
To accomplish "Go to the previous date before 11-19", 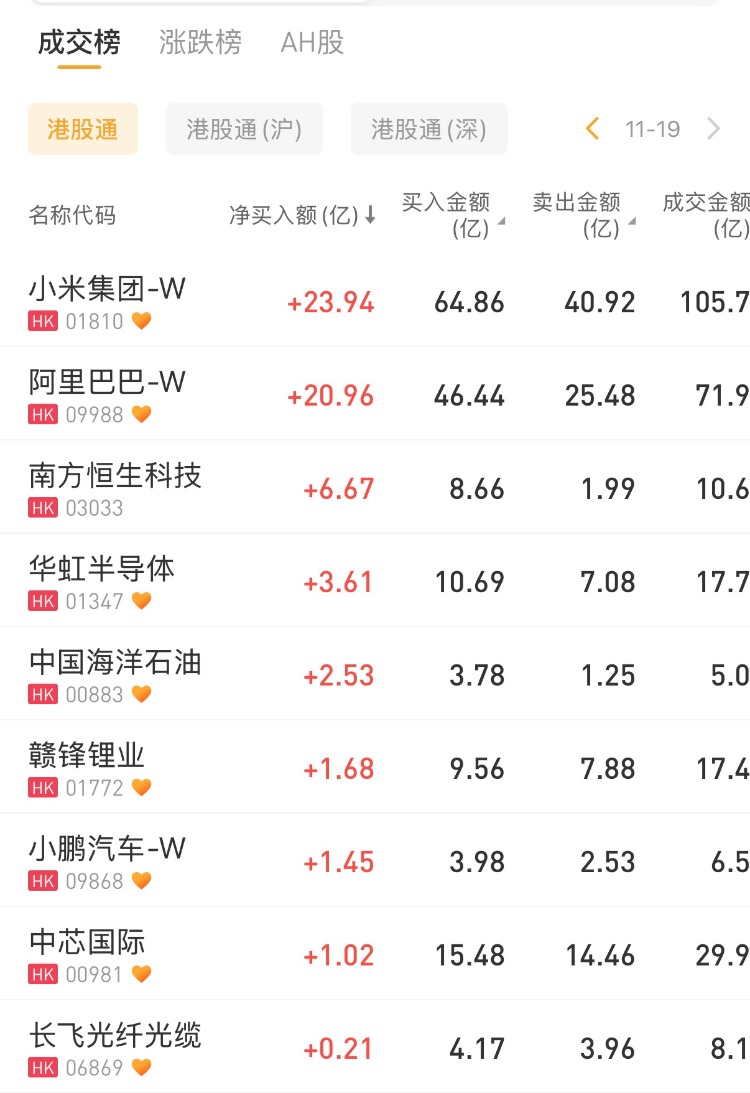I will tap(593, 129).
